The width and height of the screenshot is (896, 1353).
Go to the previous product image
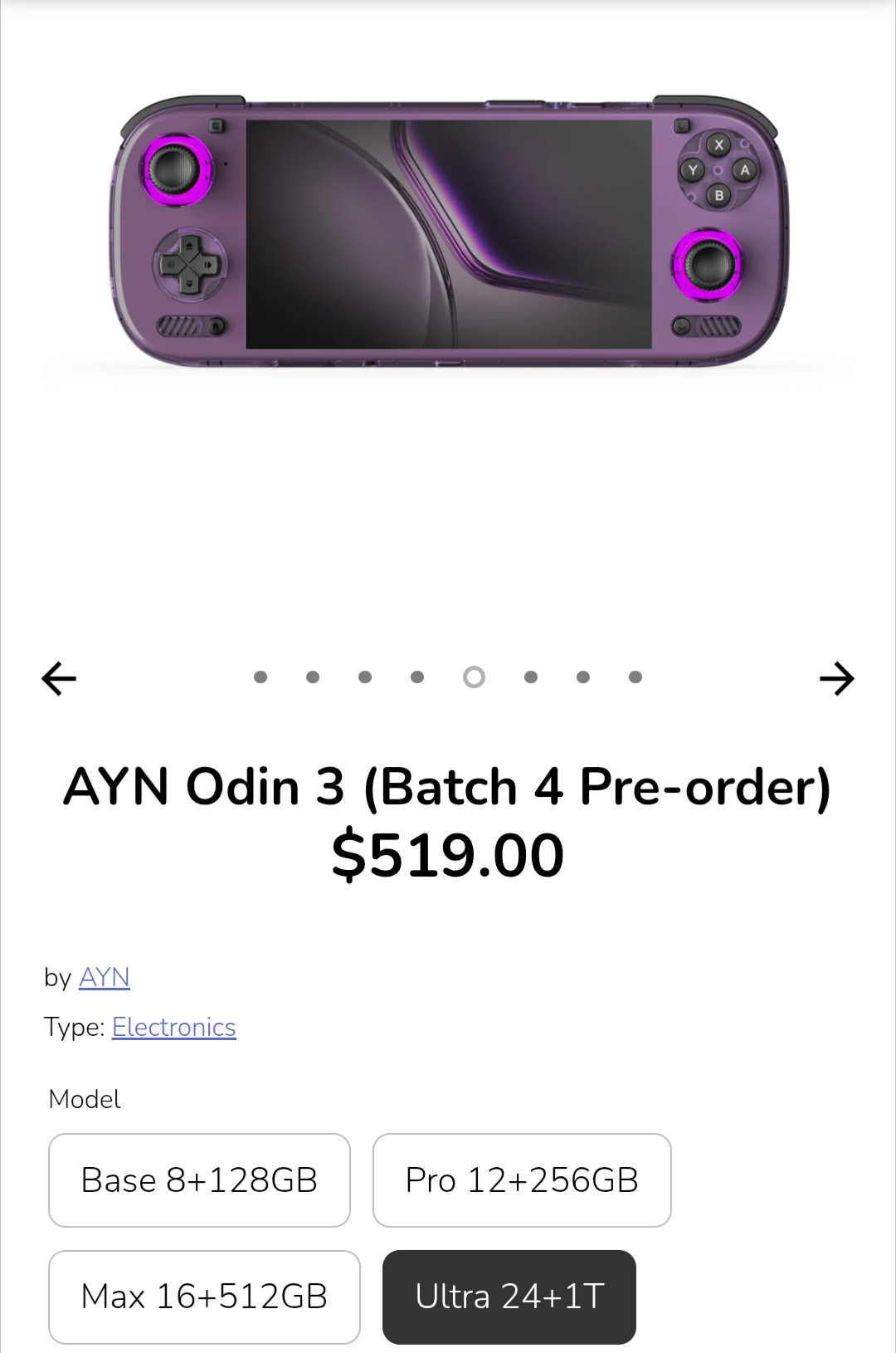[x=59, y=678]
